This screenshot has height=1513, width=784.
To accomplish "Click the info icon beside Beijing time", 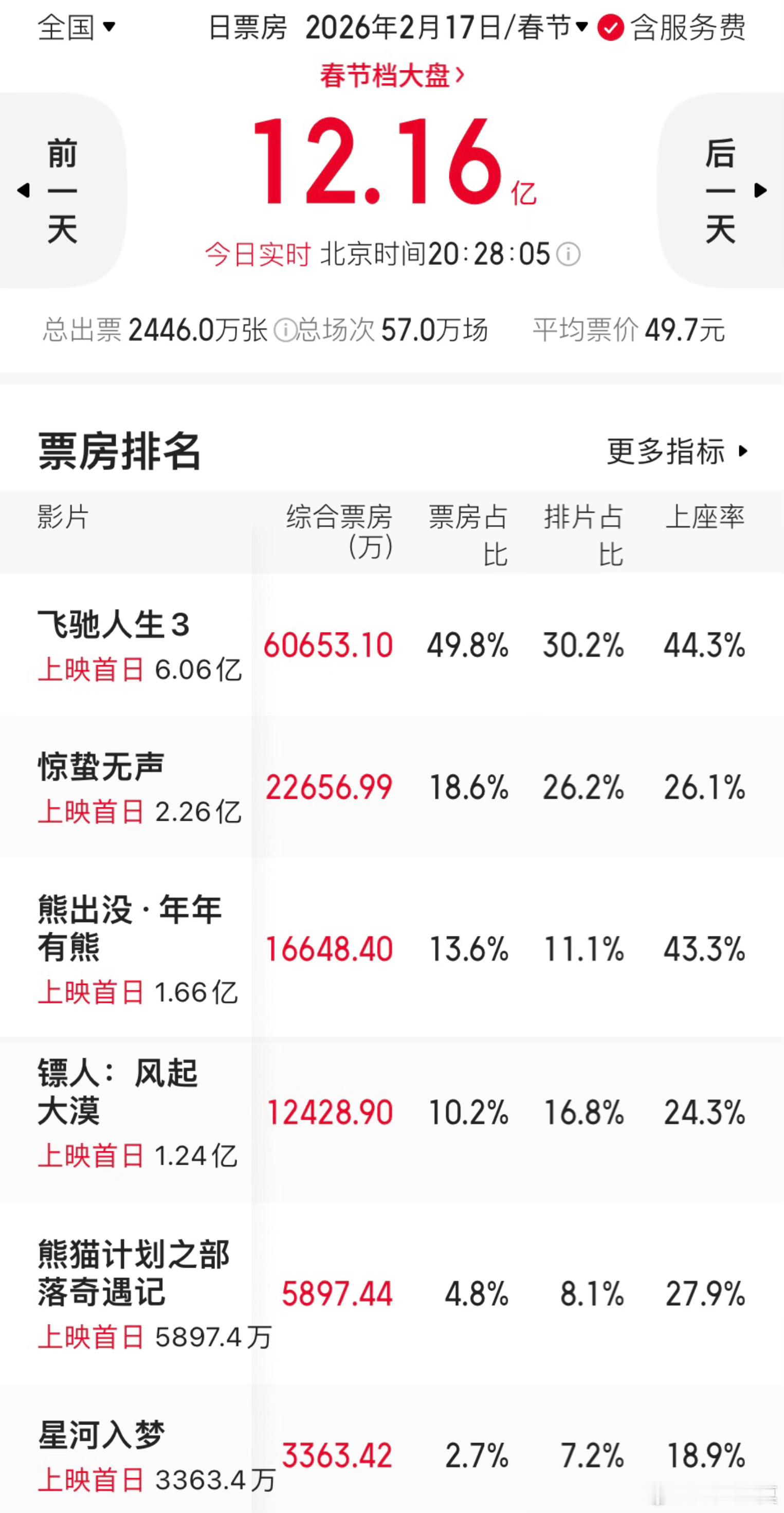I will (x=568, y=255).
